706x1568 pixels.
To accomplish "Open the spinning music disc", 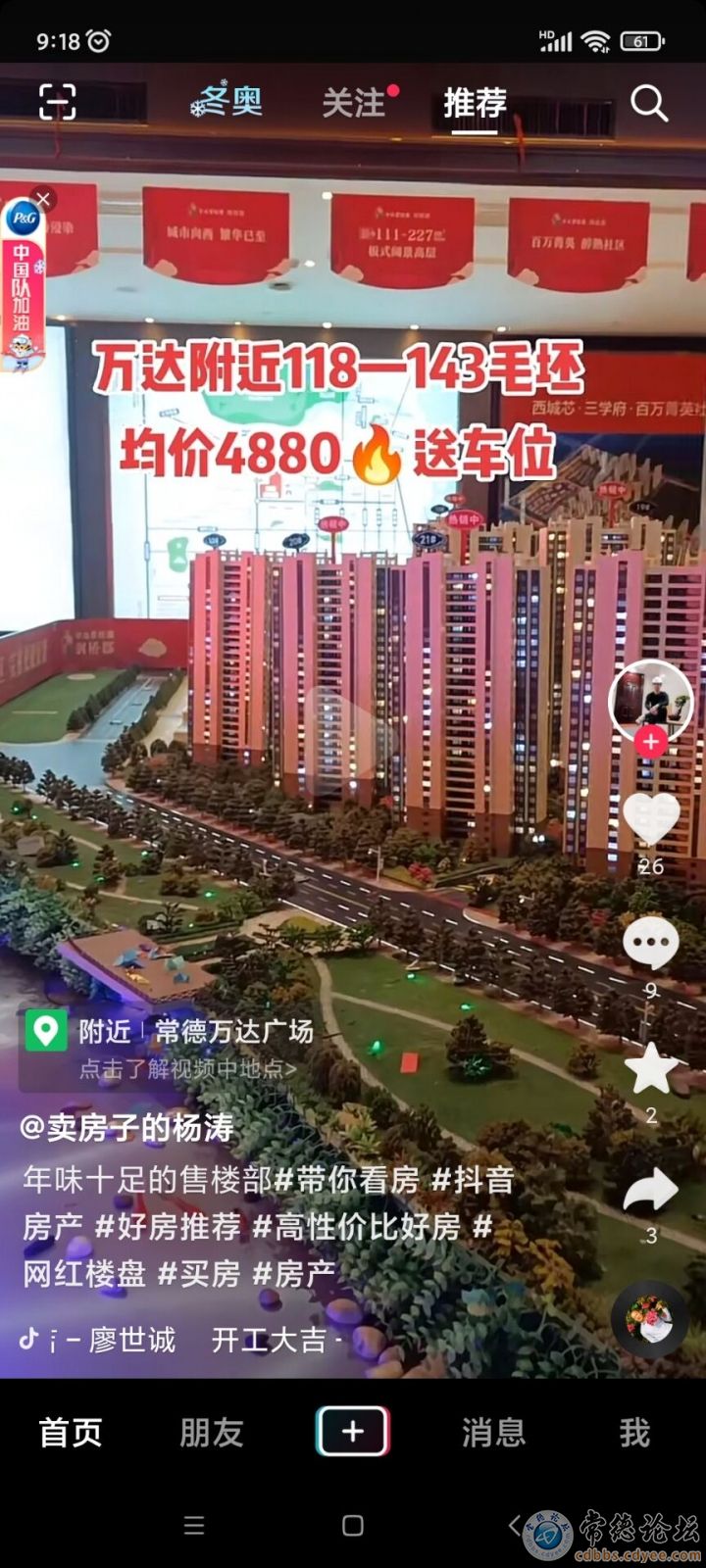I will tap(649, 1317).
